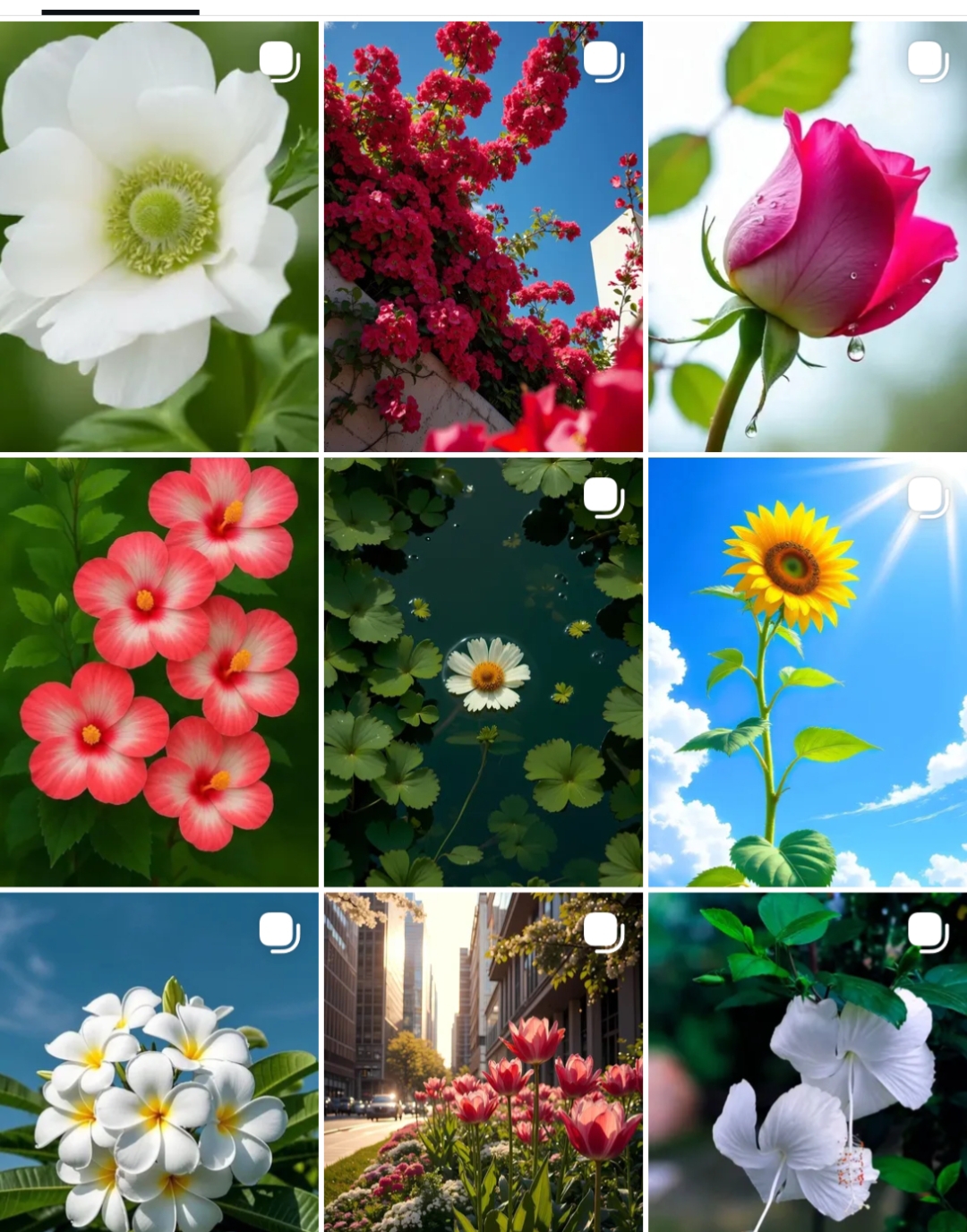Click the carousel badge on the city tulips post

tap(603, 928)
